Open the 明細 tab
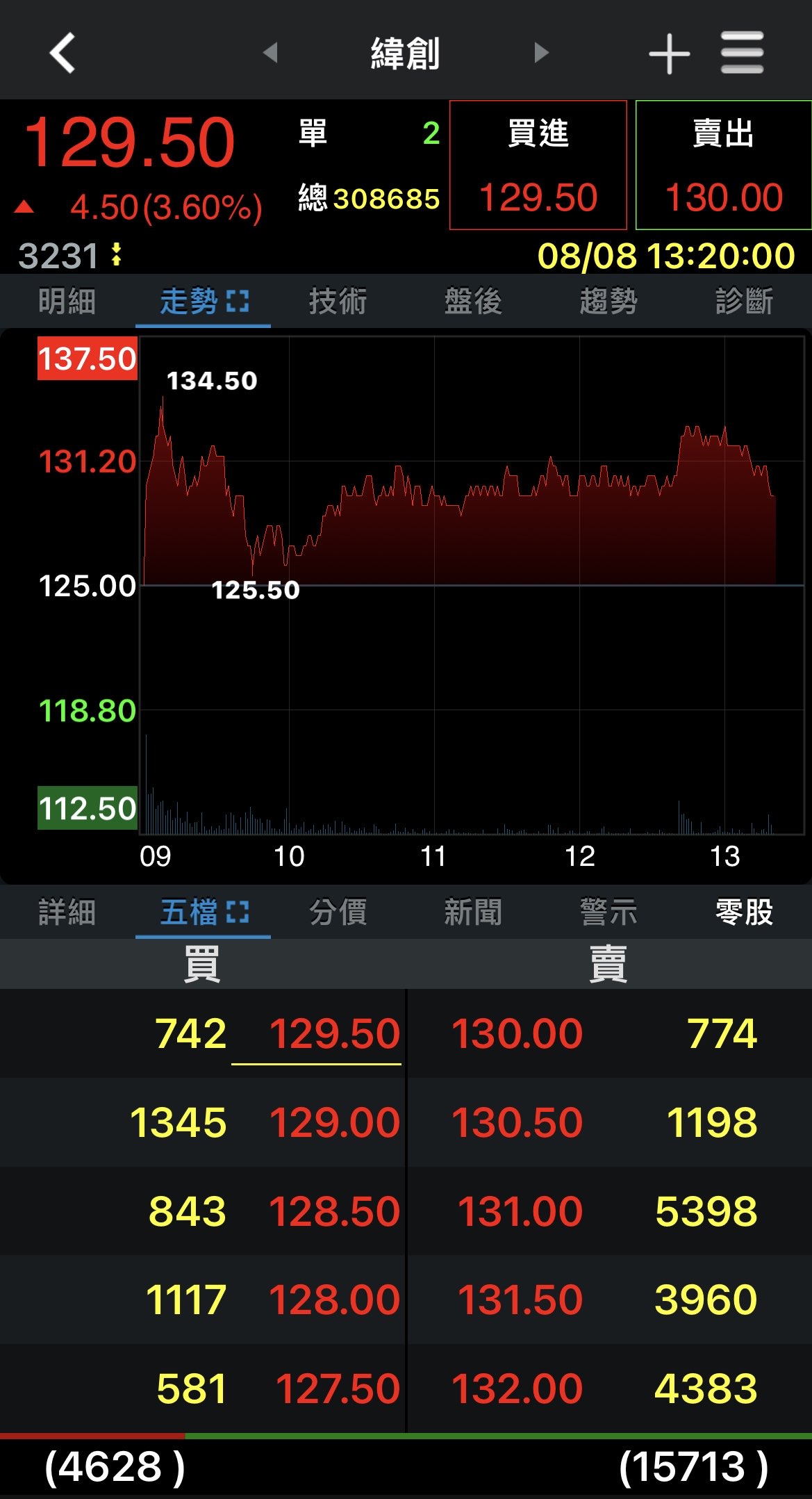The height and width of the screenshot is (1499, 812). [67, 302]
